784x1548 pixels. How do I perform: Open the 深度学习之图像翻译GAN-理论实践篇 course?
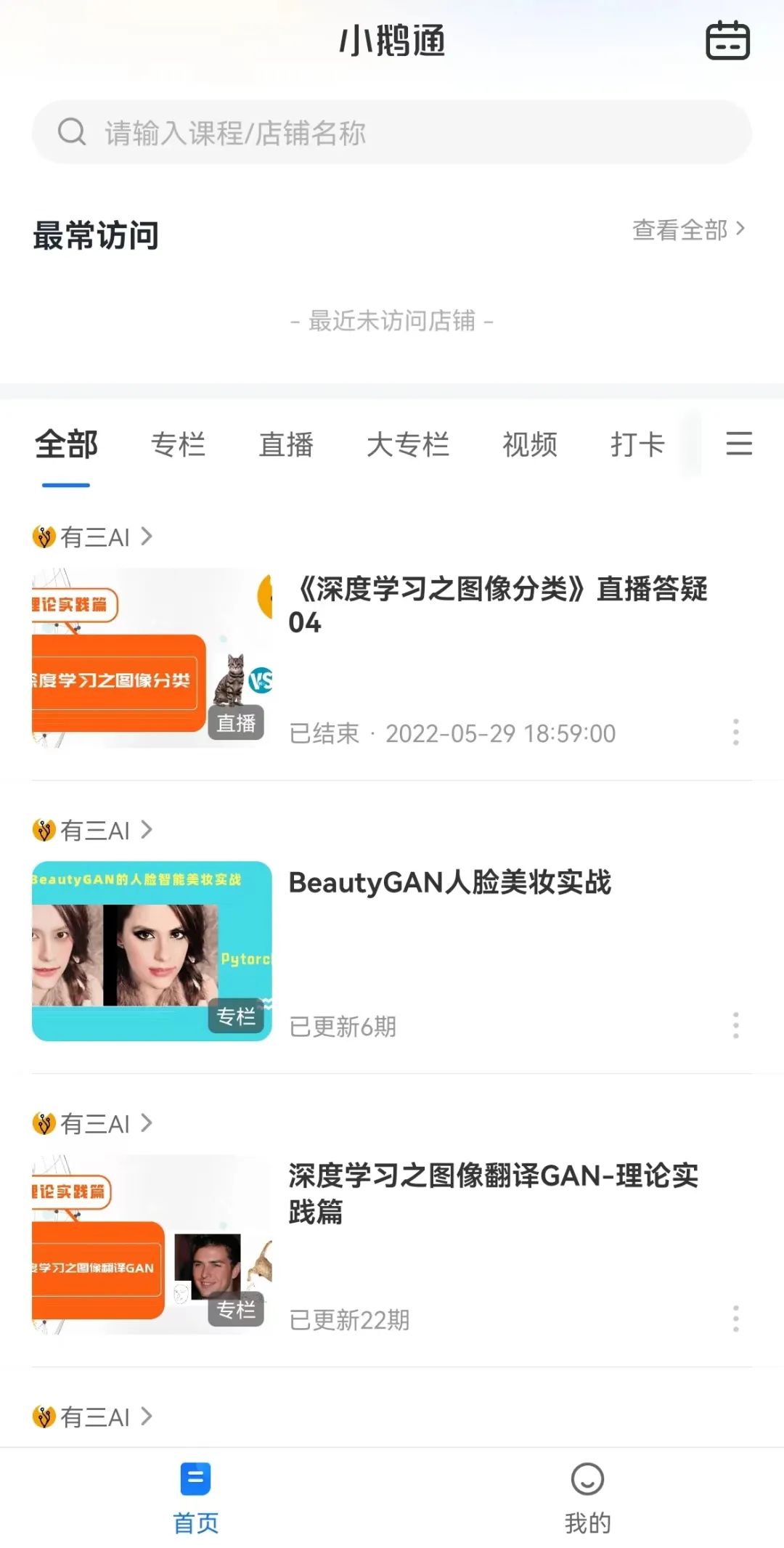494,1192
